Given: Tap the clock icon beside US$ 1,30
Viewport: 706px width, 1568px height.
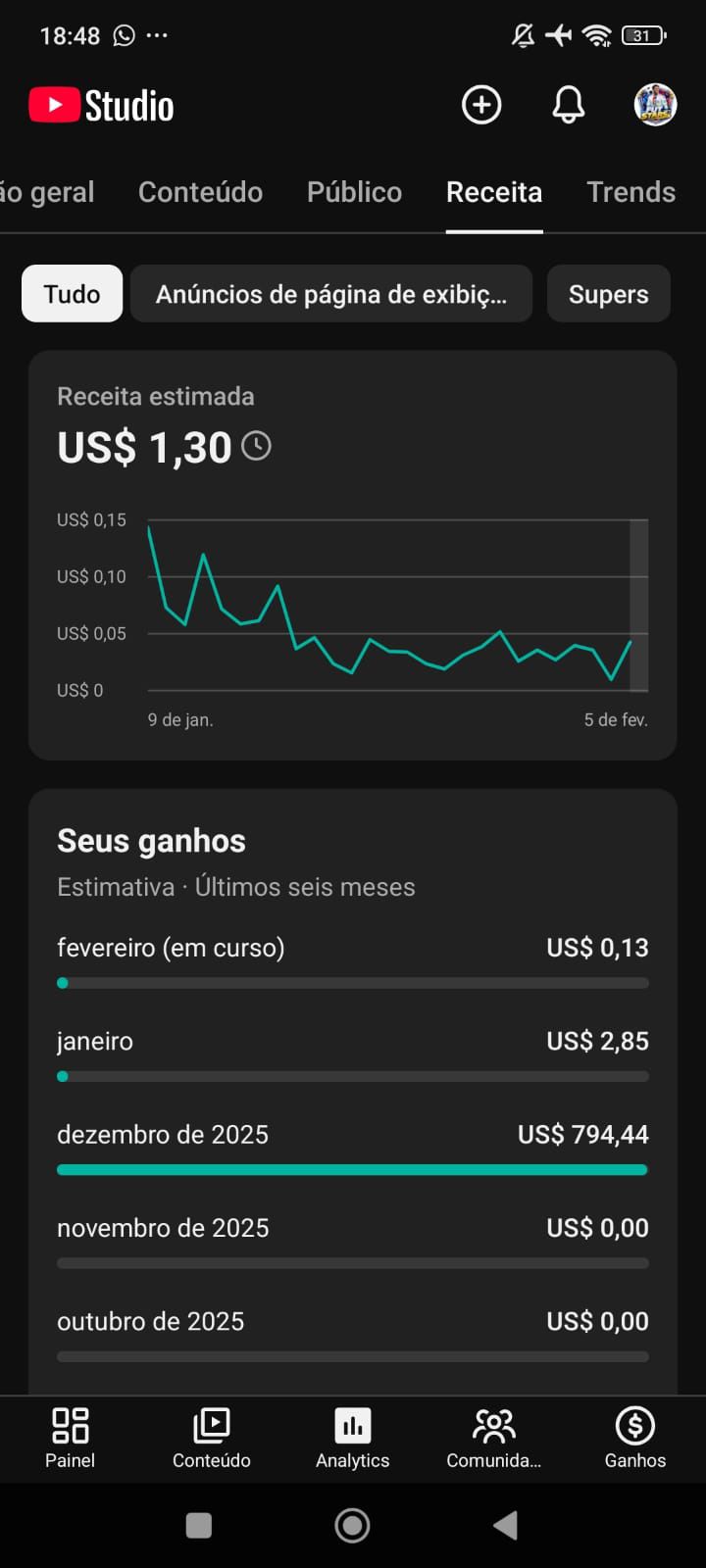Looking at the screenshot, I should [x=256, y=447].
